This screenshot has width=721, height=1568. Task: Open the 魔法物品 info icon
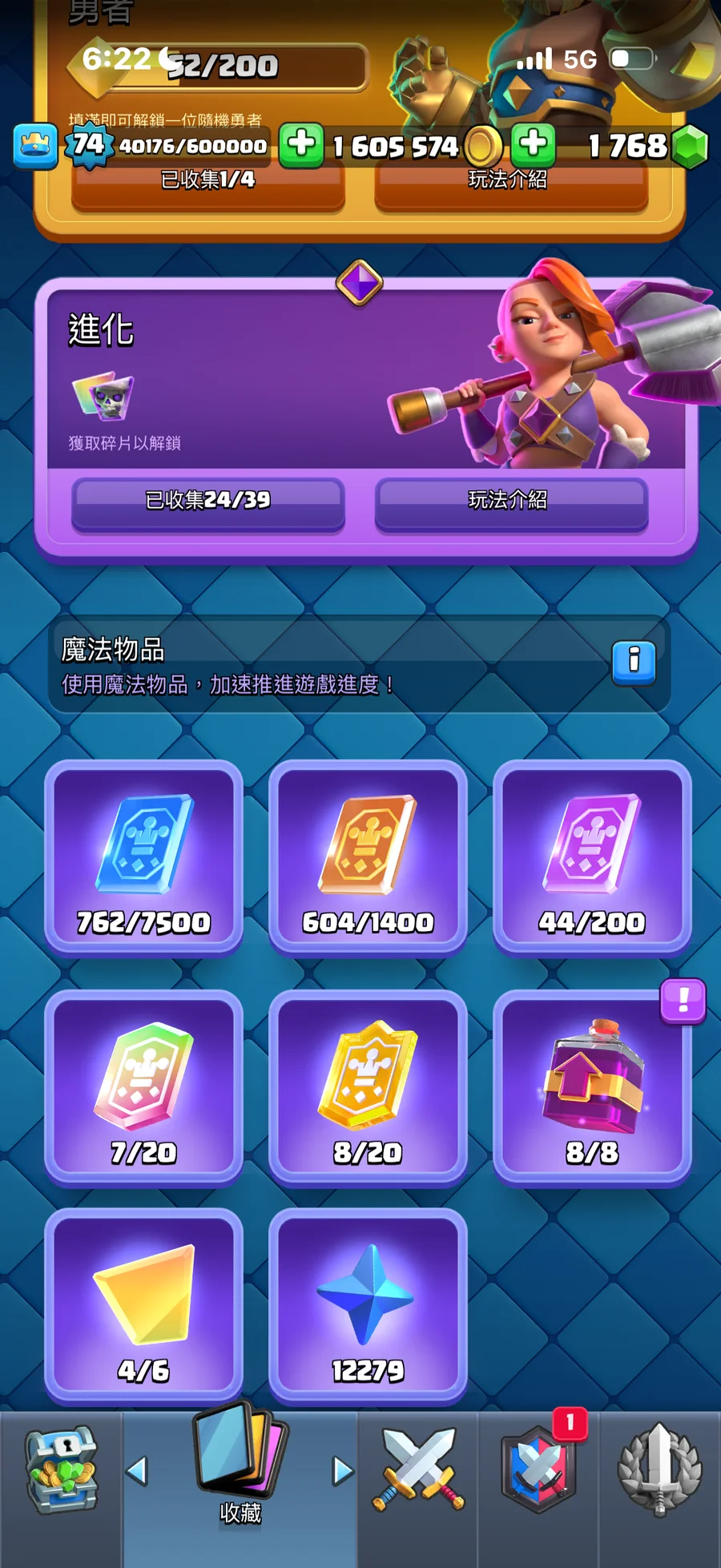[634, 662]
